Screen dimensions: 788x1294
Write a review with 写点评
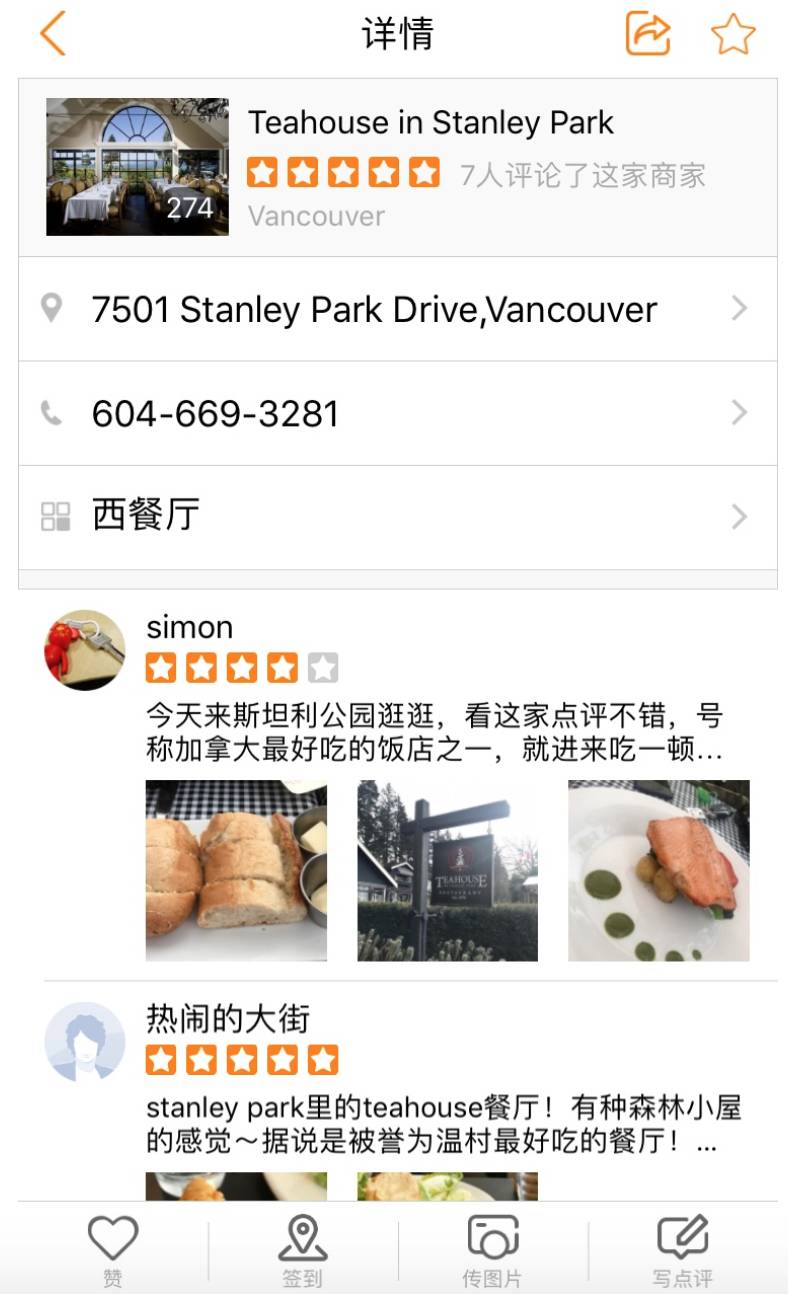click(682, 1250)
